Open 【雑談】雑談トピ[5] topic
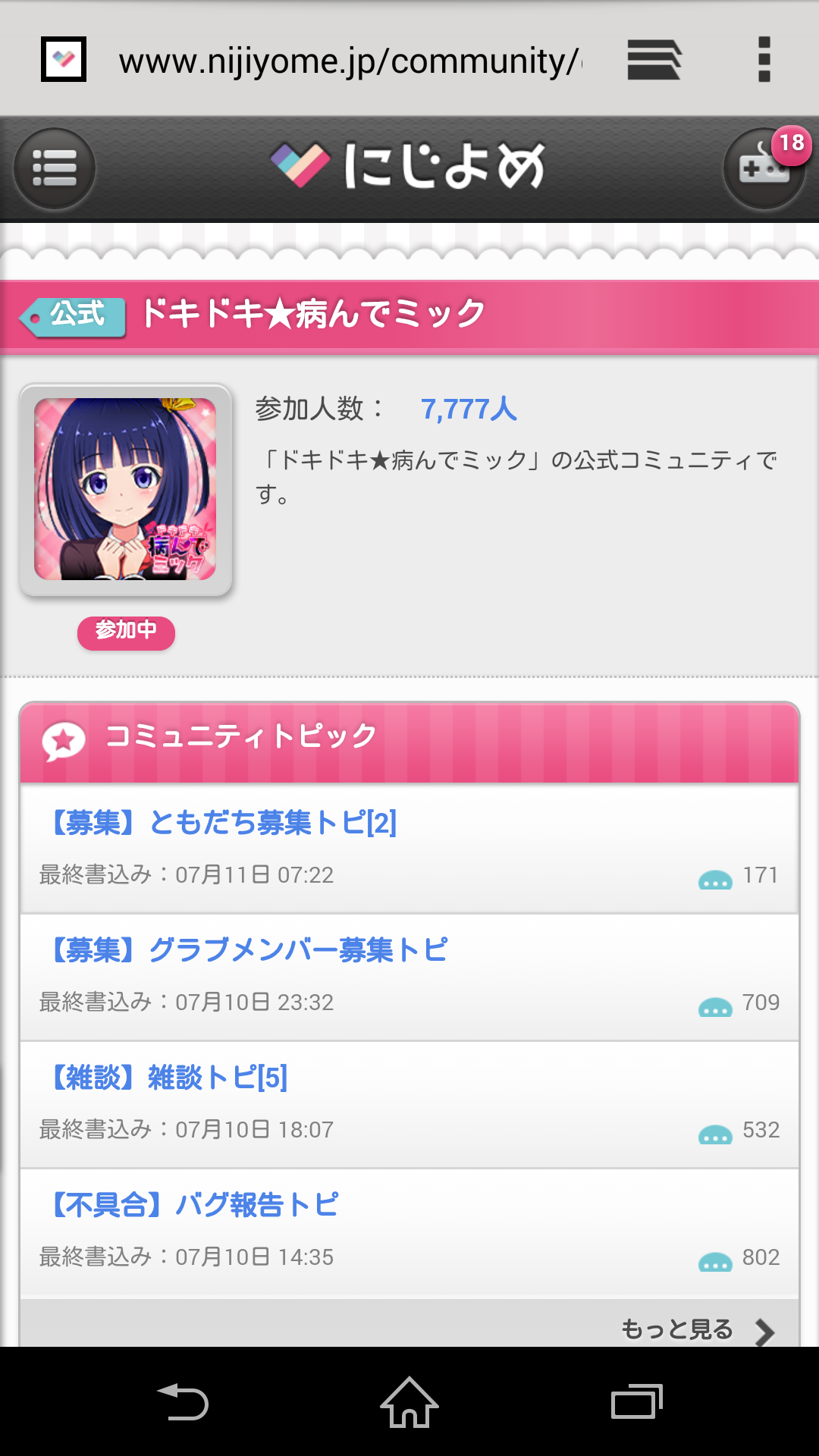The height and width of the screenshot is (1456, 819). click(168, 1078)
